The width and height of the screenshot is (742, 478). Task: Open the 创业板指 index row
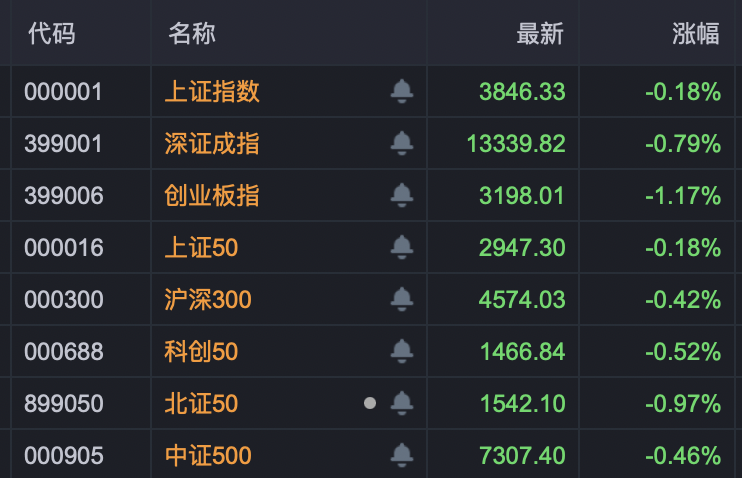[212, 196]
